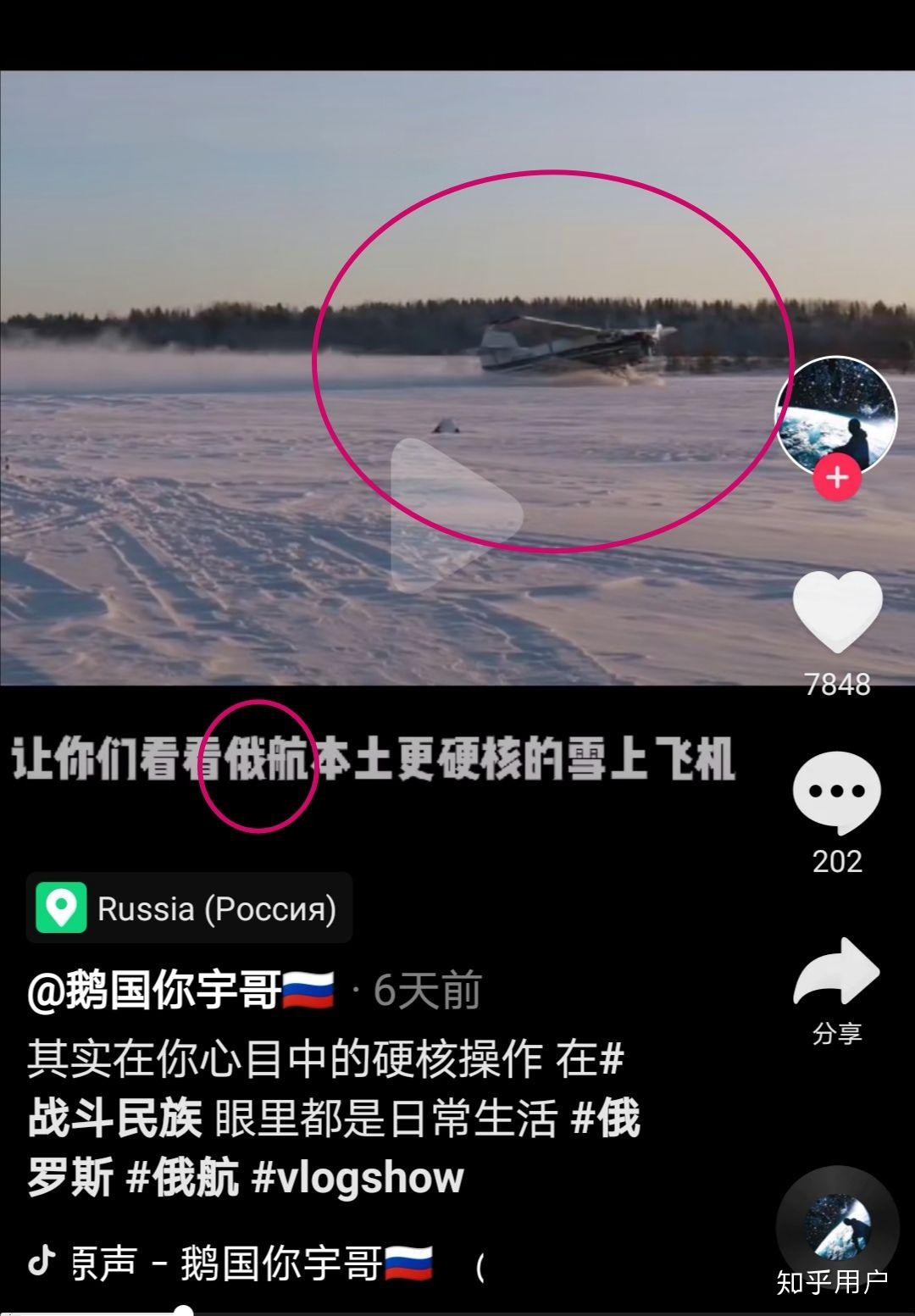Share this video via 分享 arrow
Viewport: 915px width, 1316px height.
[837, 975]
